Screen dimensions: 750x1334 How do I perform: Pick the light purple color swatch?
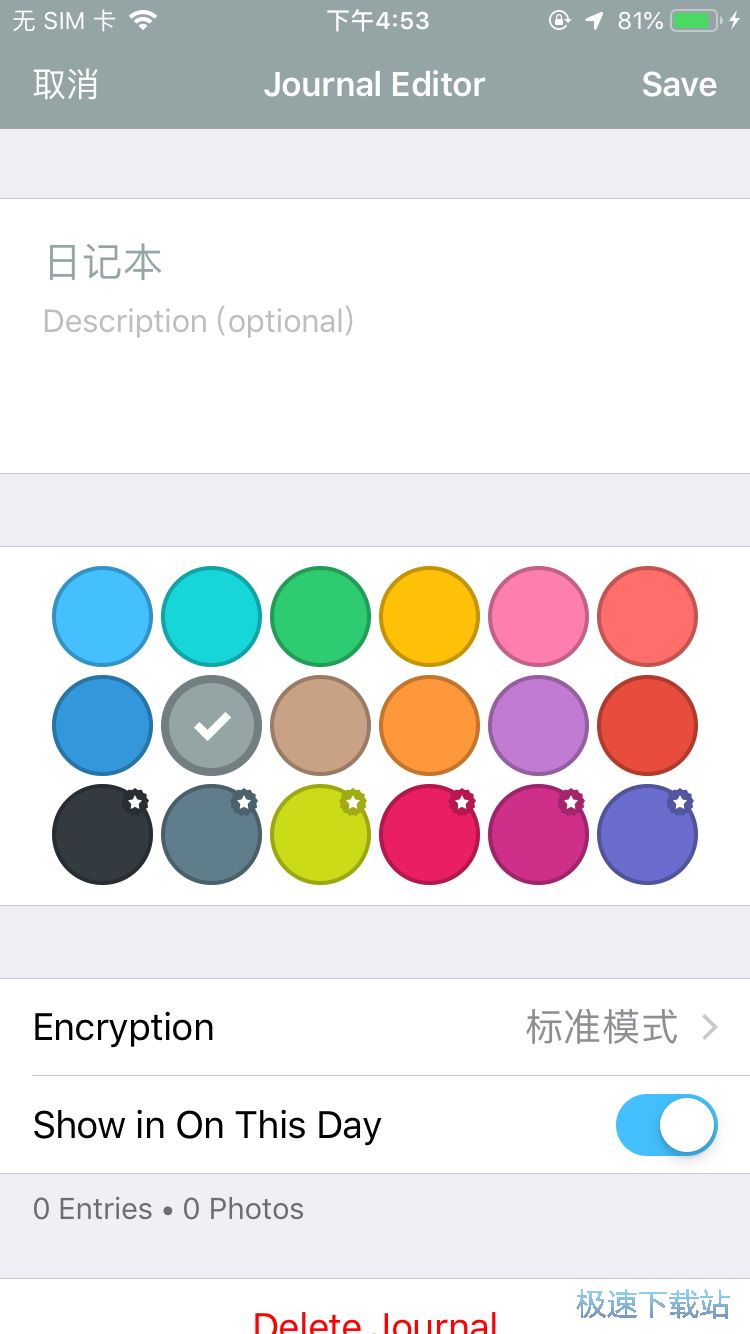click(538, 725)
